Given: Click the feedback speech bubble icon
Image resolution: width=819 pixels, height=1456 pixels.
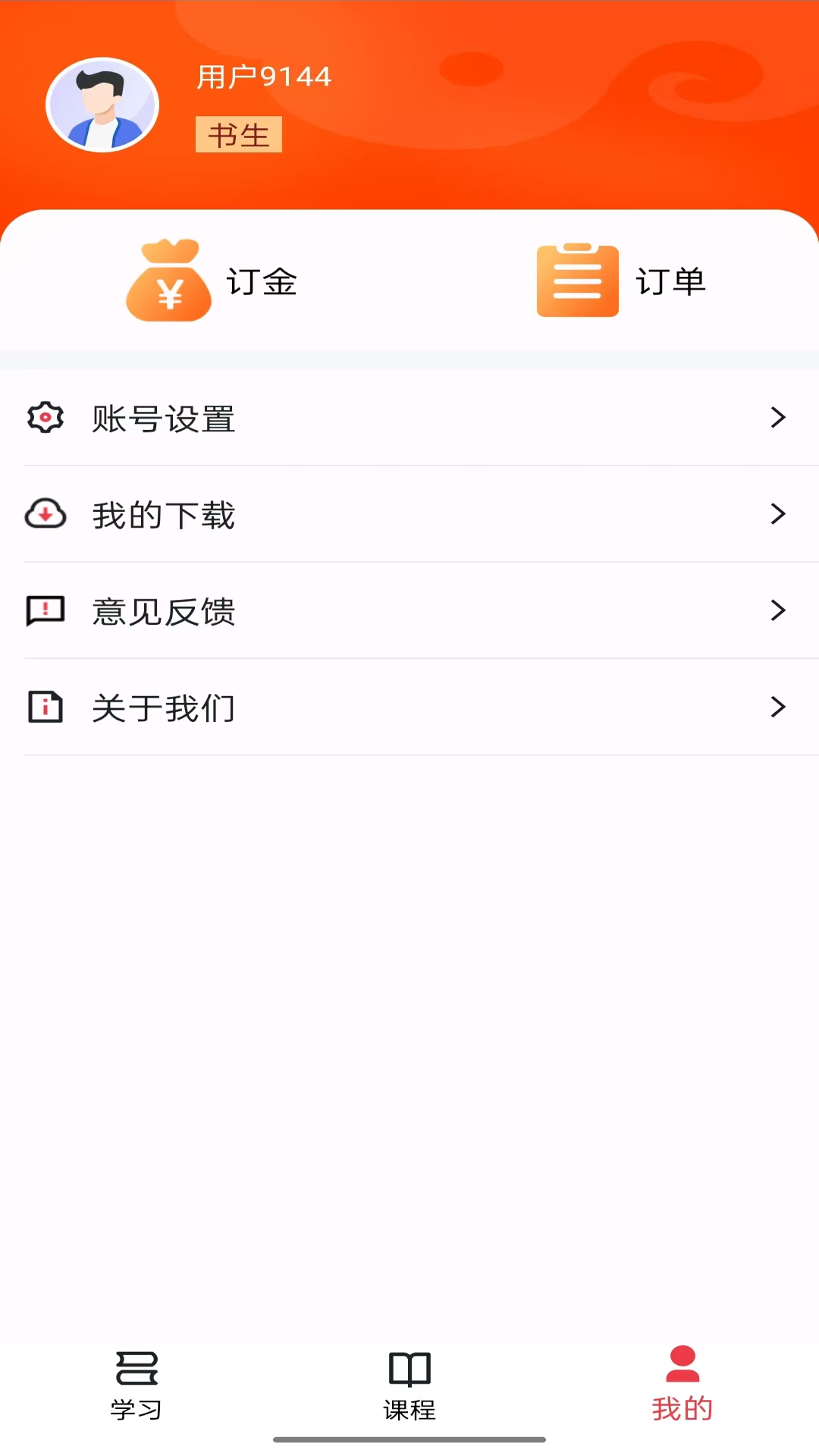Looking at the screenshot, I should point(45,610).
